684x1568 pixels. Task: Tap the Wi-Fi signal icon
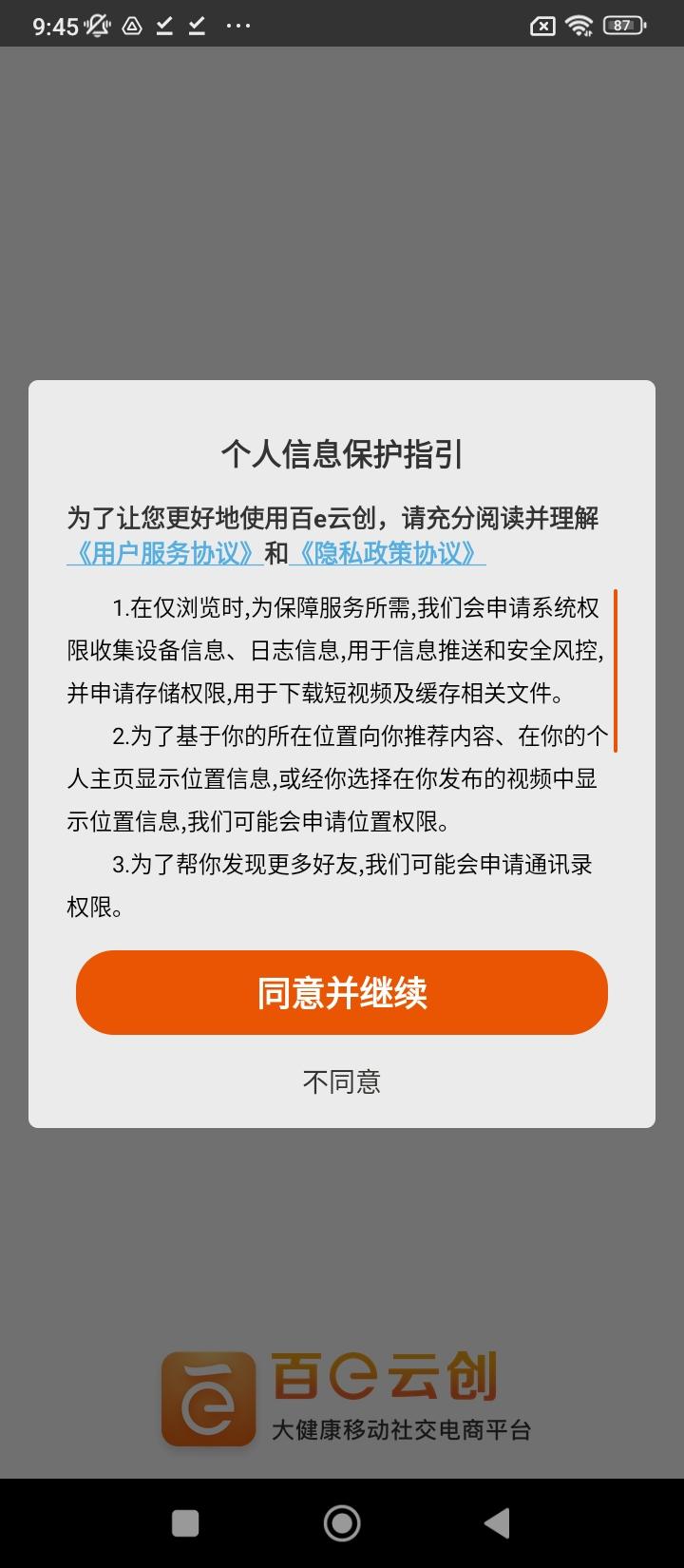pos(579,26)
